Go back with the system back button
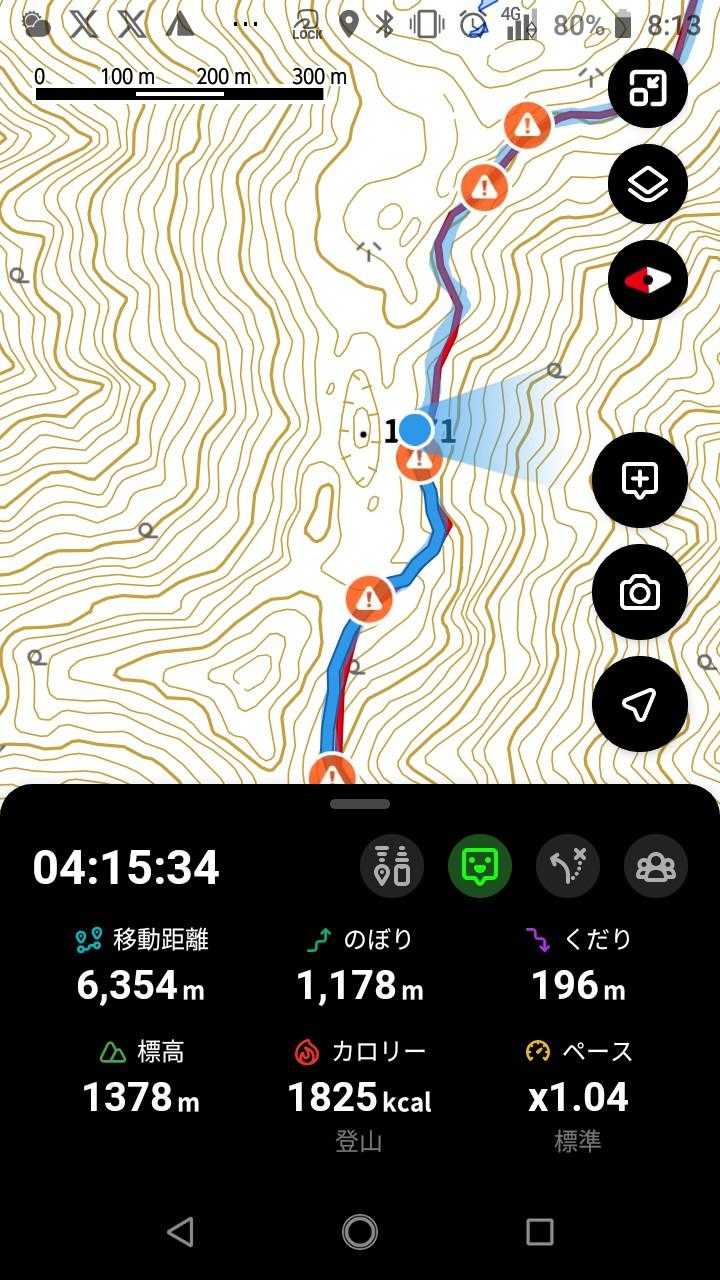The height and width of the screenshot is (1280, 720). tap(180, 1232)
